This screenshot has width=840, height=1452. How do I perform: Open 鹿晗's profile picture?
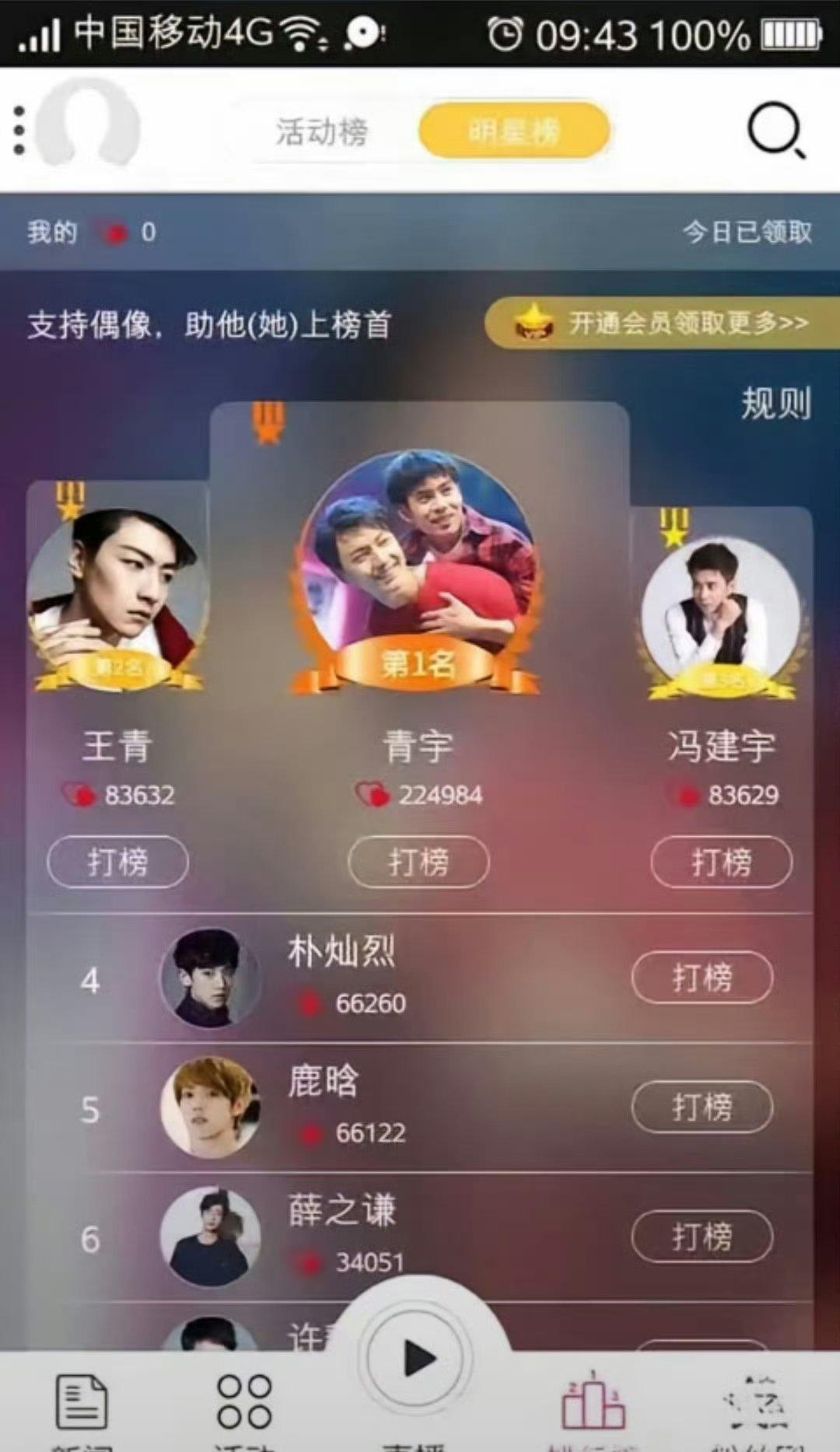tap(210, 1107)
